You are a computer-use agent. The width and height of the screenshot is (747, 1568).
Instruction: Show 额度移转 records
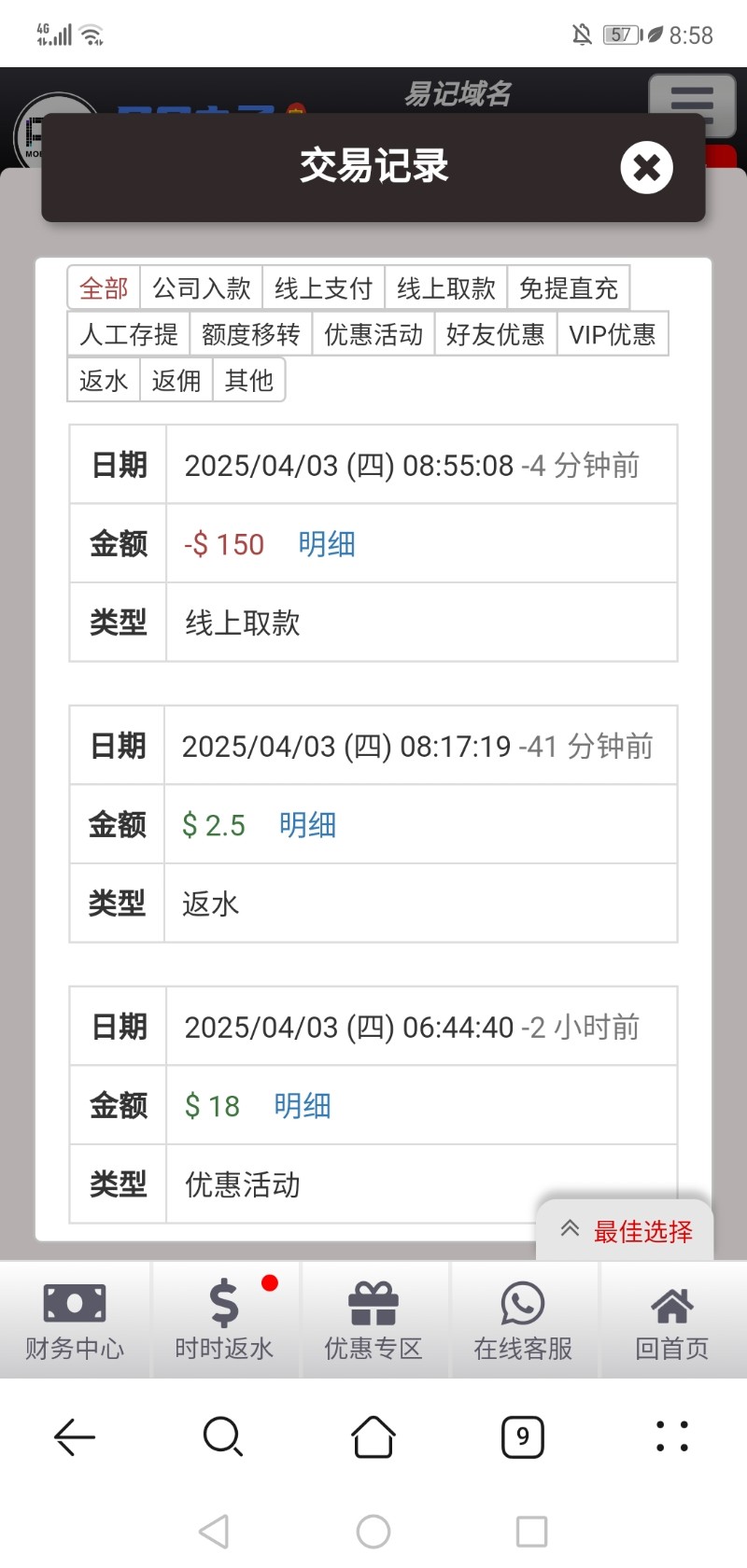251,334
